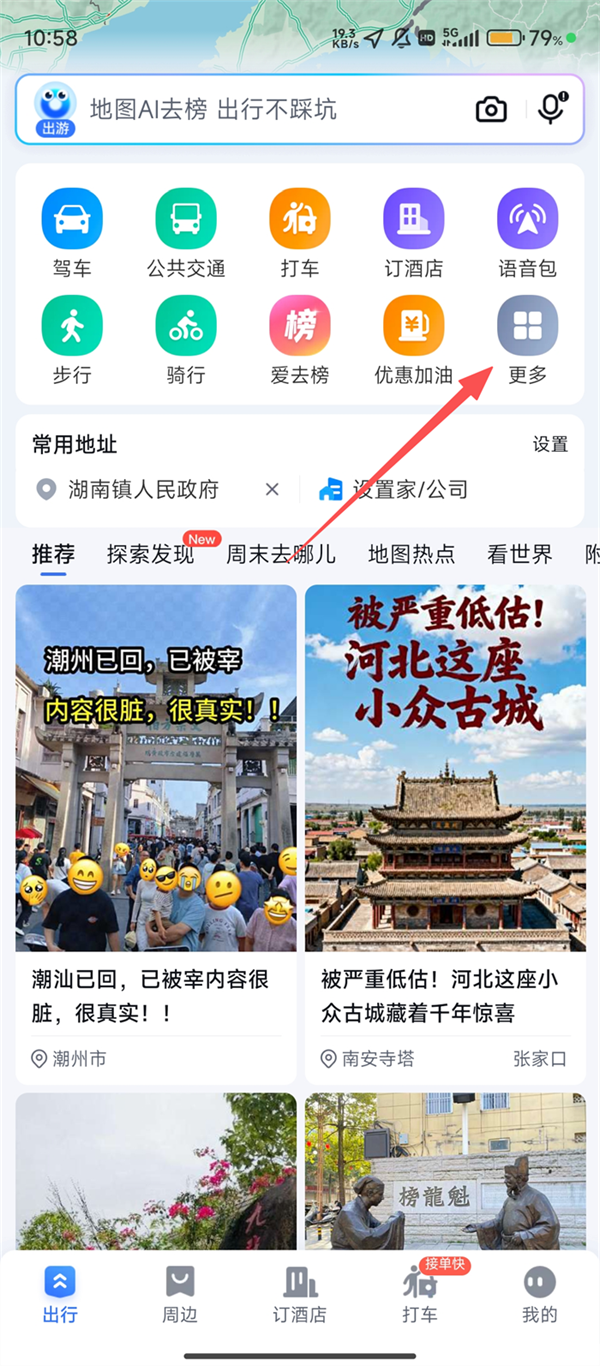The height and width of the screenshot is (1366, 600).
Task: Set home or company address
Action: (395, 490)
